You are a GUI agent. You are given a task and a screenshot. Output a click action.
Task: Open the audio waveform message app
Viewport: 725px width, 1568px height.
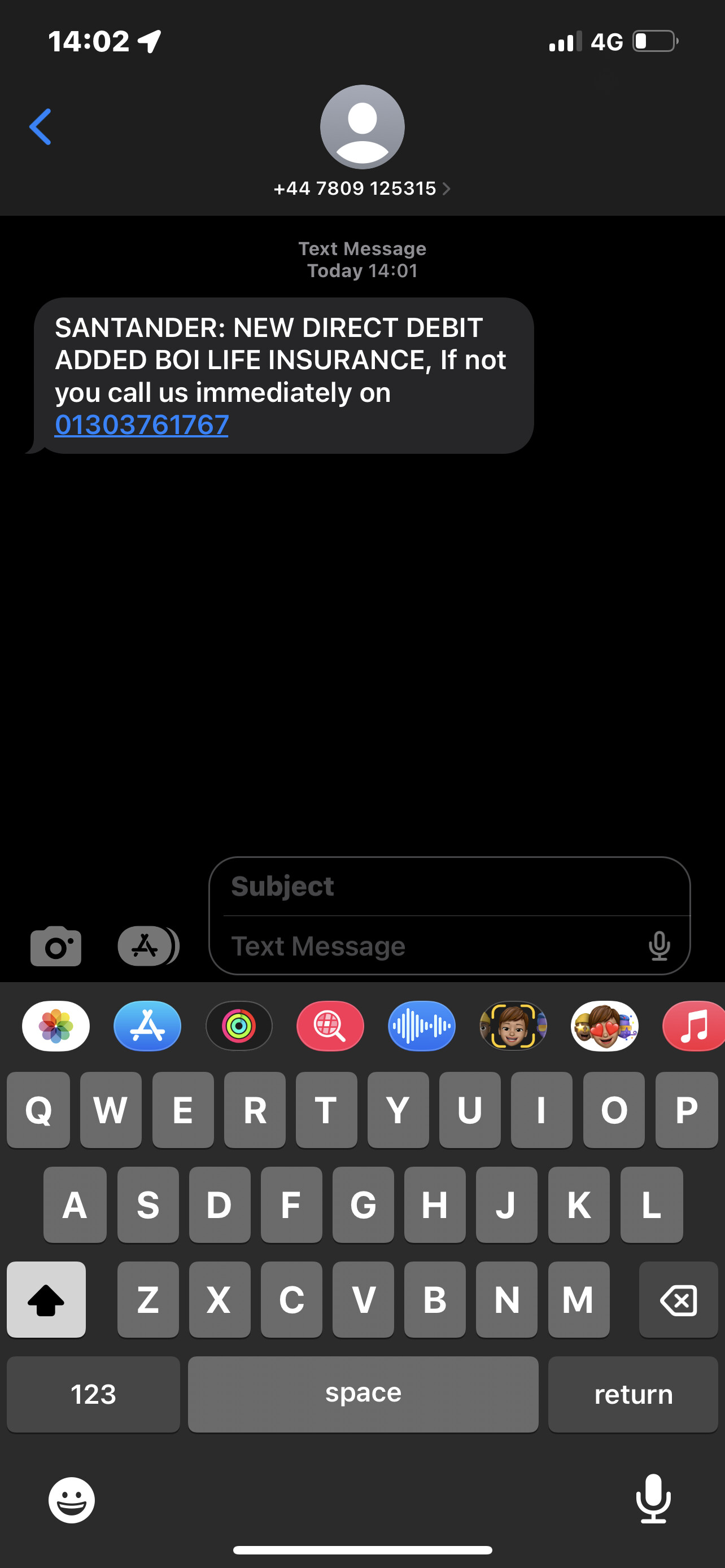pos(422,1026)
